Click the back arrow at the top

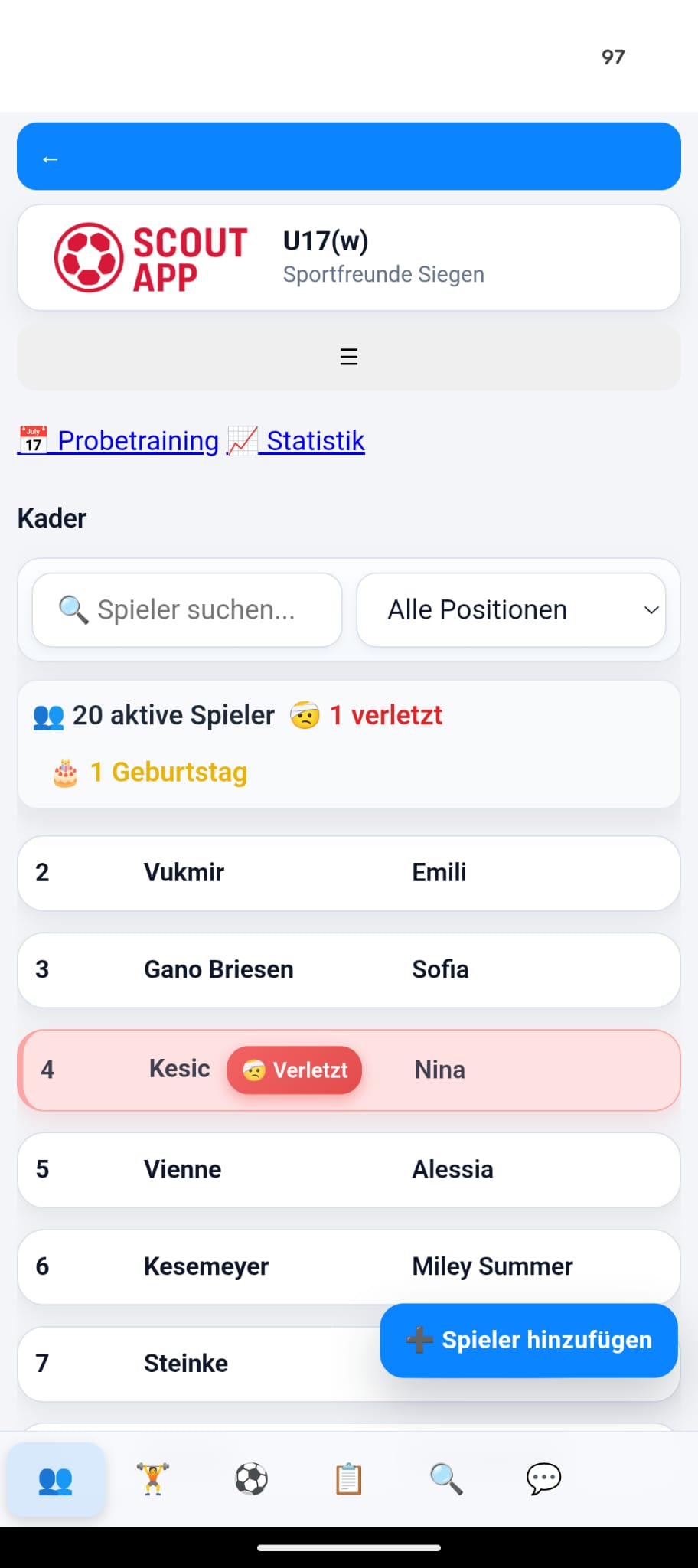[x=51, y=158]
